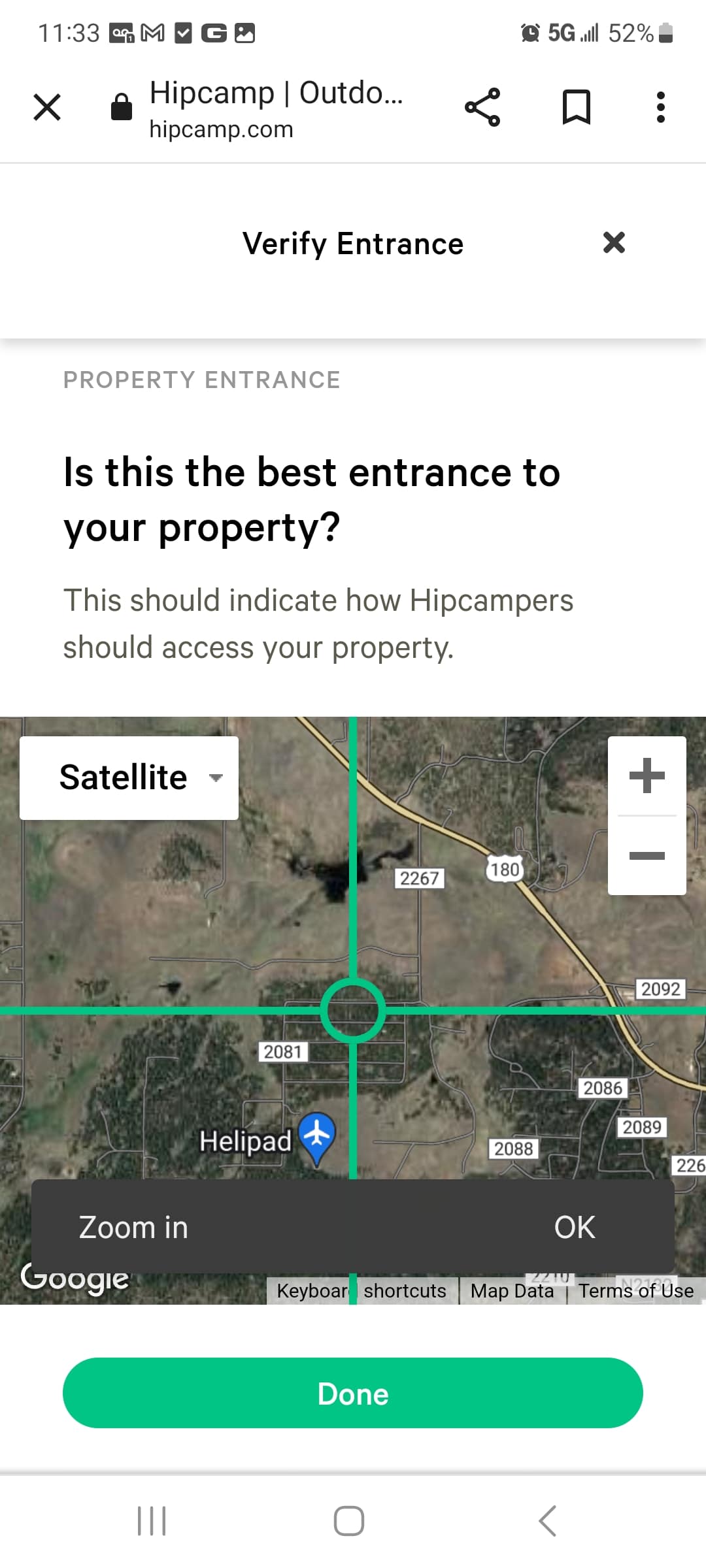Expand the Satellite map type dropdown
The image size is (706, 1568).
click(129, 777)
